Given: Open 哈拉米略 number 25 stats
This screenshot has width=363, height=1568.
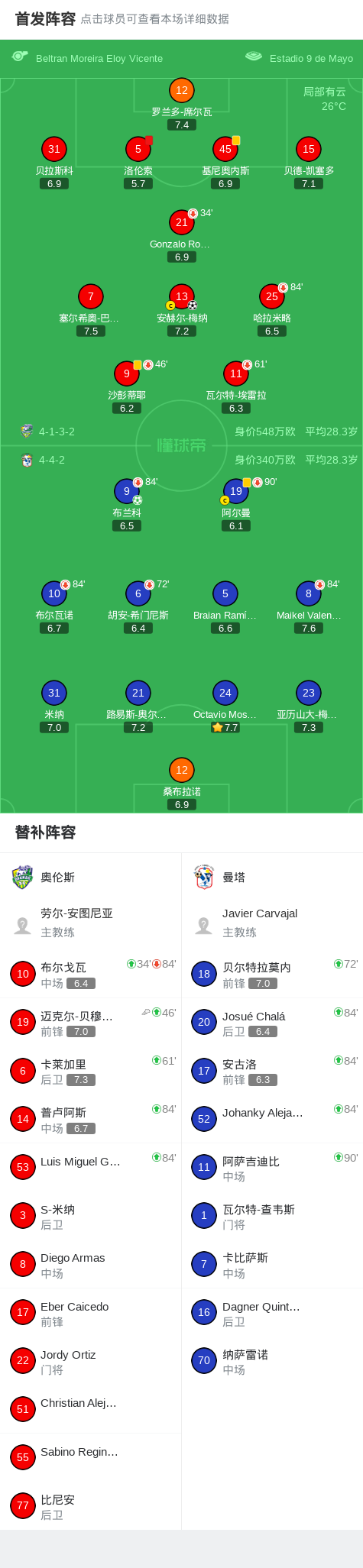Looking at the screenshot, I should (272, 310).
